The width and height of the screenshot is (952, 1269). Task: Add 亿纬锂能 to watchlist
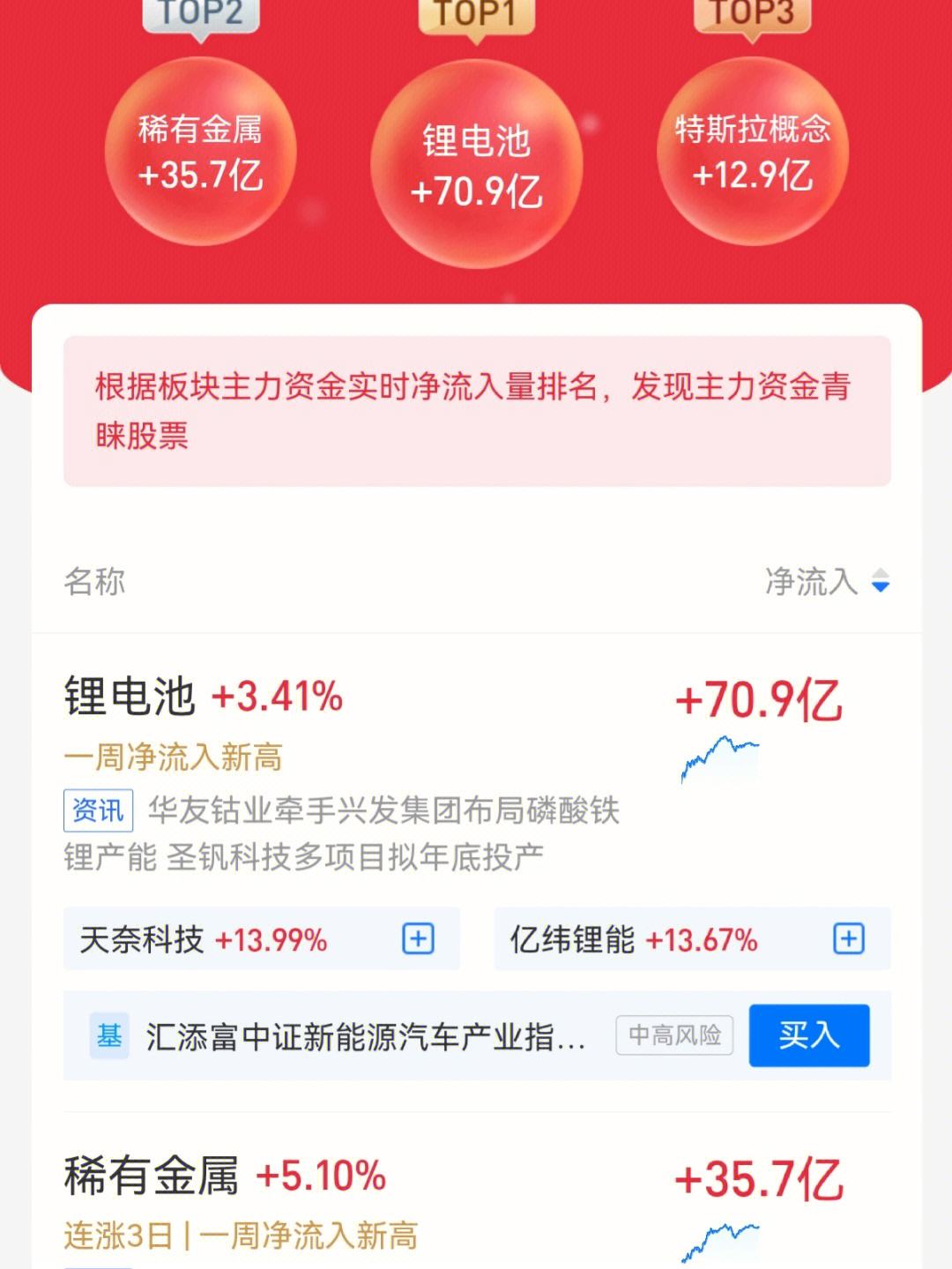click(848, 939)
